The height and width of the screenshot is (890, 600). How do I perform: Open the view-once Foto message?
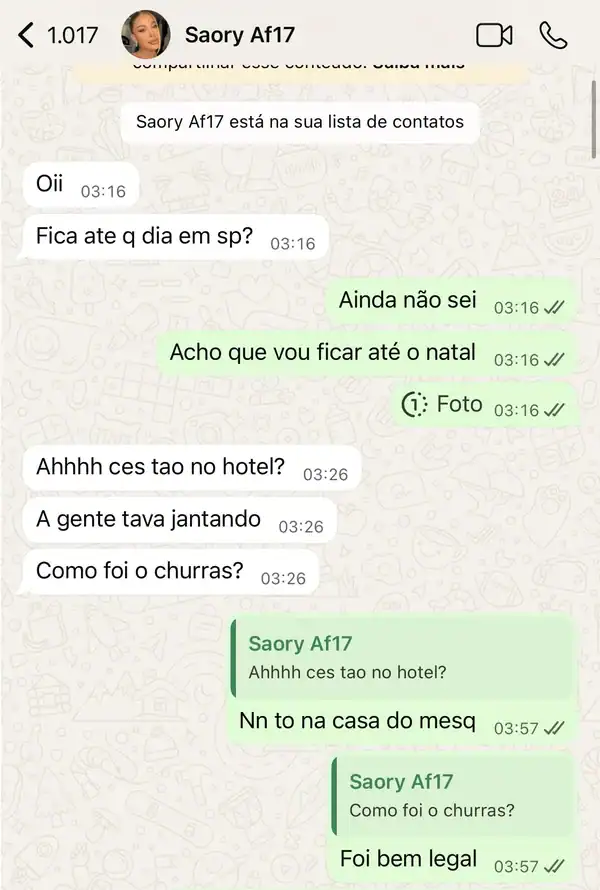coord(443,405)
